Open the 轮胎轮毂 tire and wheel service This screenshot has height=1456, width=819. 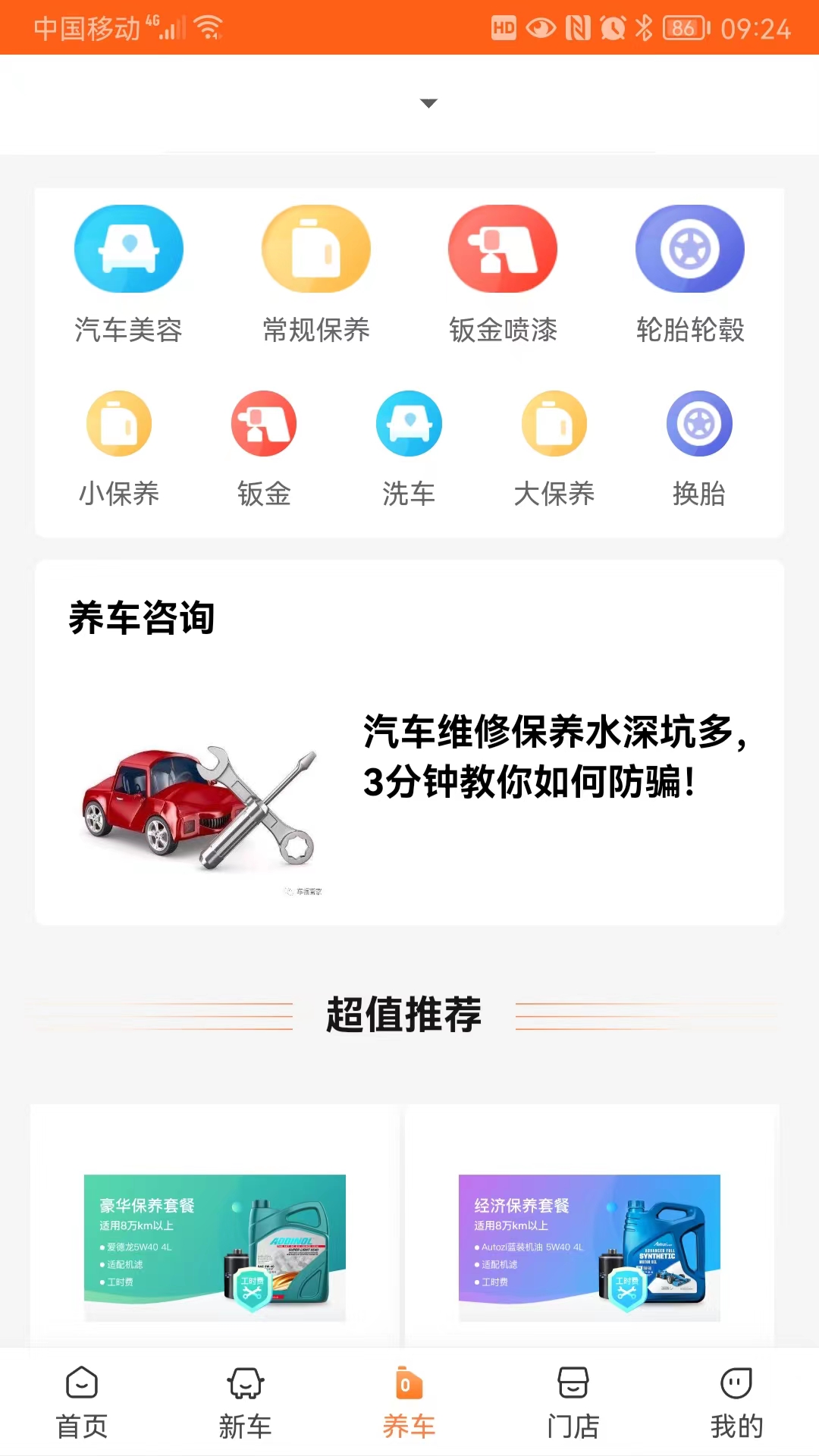[689, 248]
